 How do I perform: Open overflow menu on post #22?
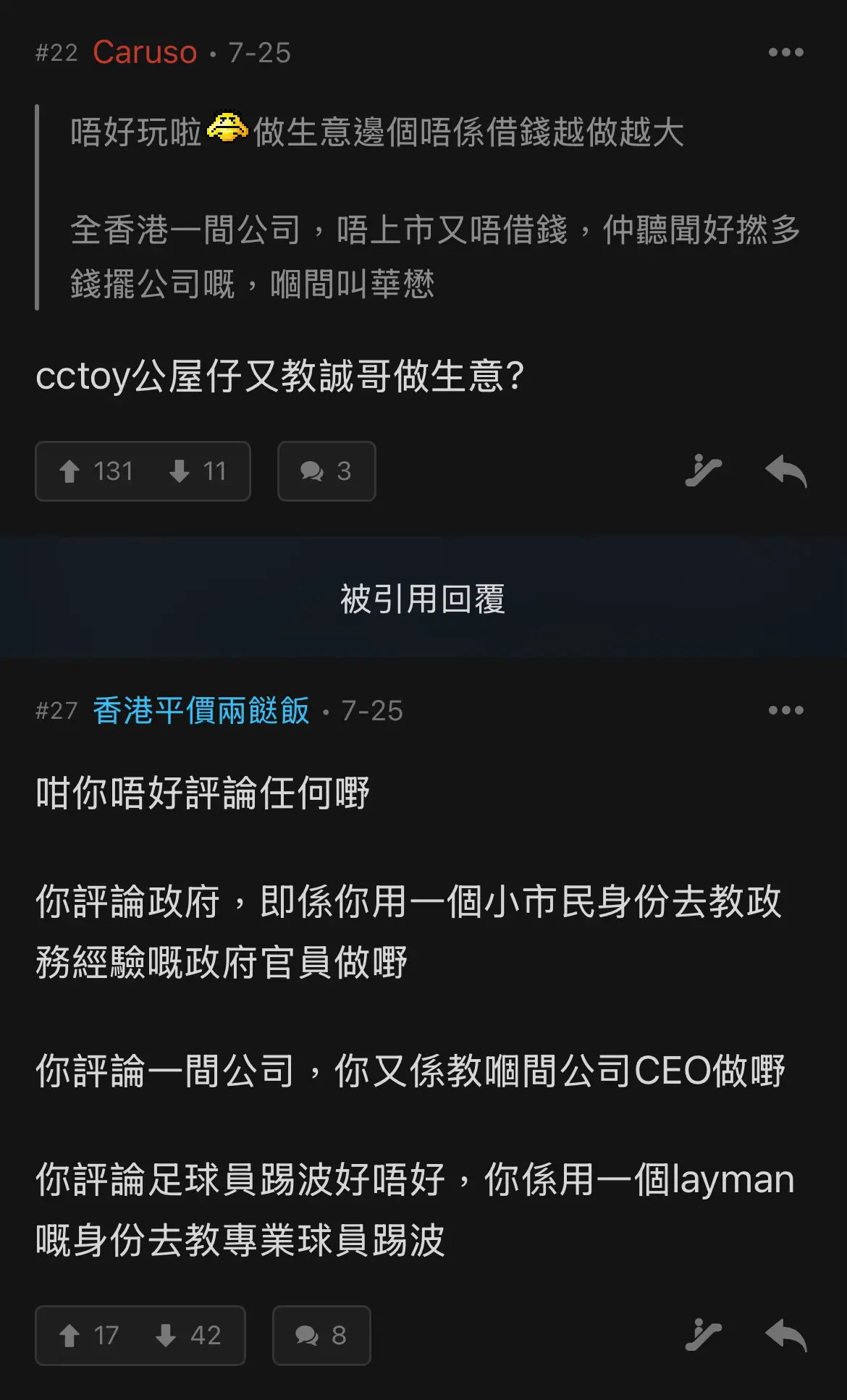[x=785, y=52]
